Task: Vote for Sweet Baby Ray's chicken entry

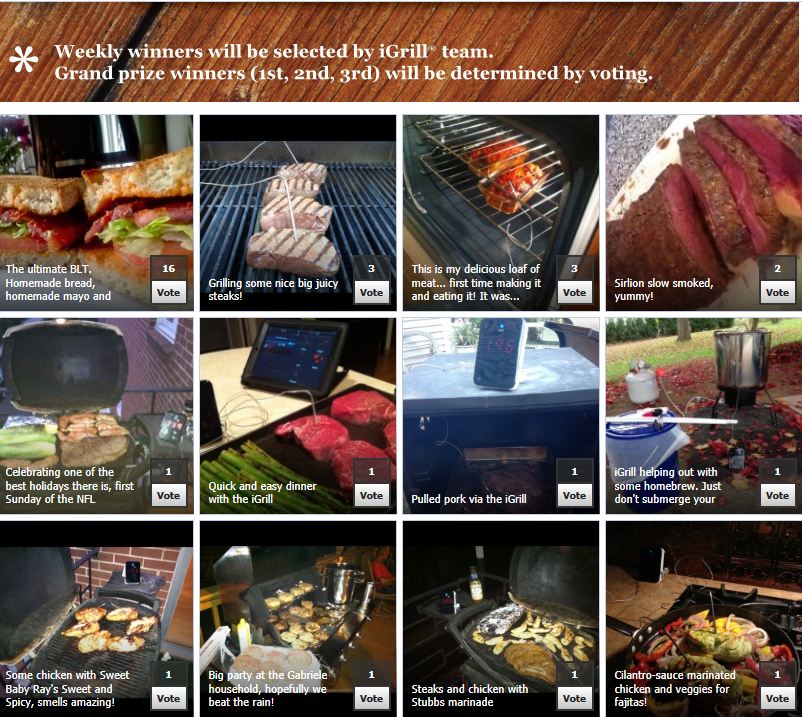Action: pos(168,699)
